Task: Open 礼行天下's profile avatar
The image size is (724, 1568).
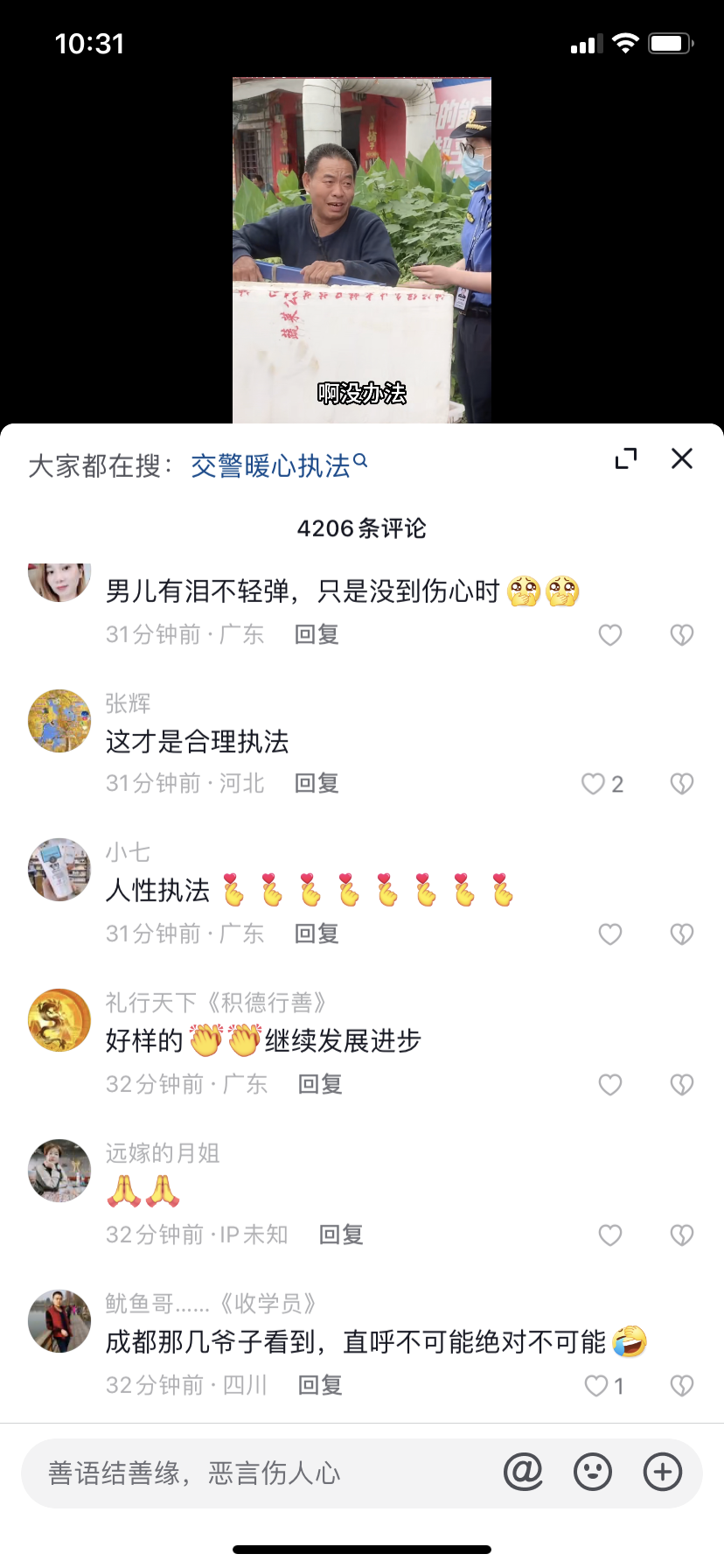Action: pyautogui.click(x=59, y=1020)
